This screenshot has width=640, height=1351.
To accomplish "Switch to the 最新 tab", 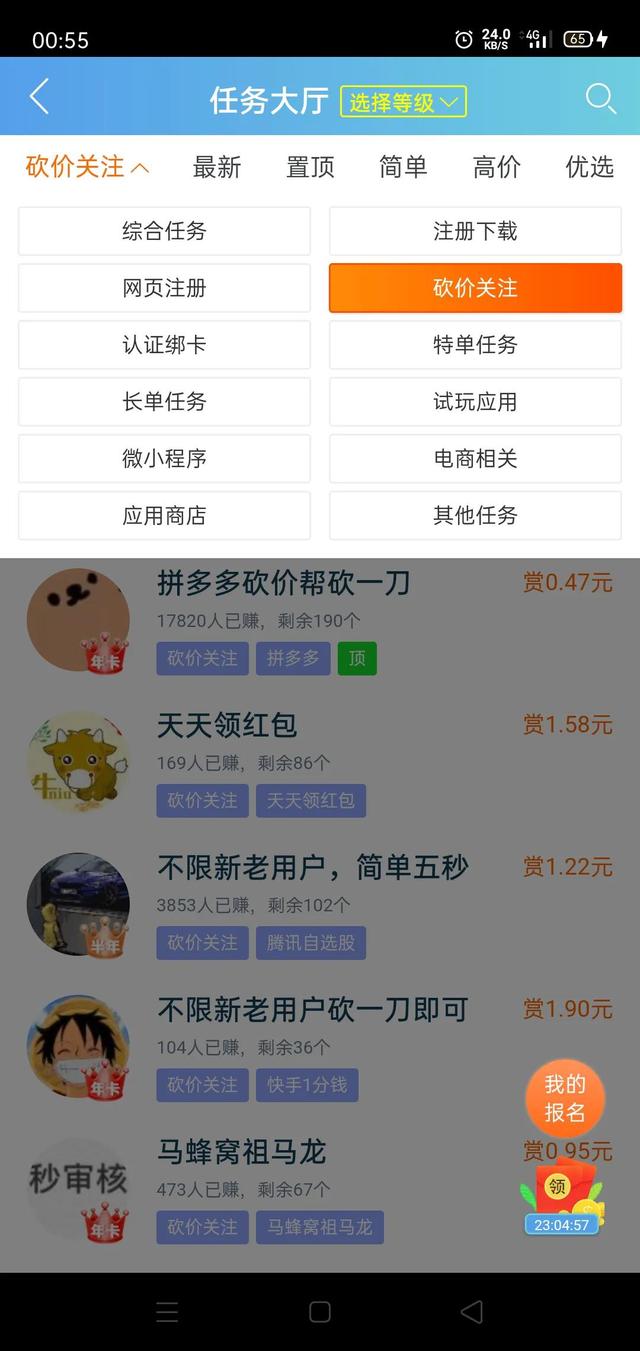I will 217,167.
